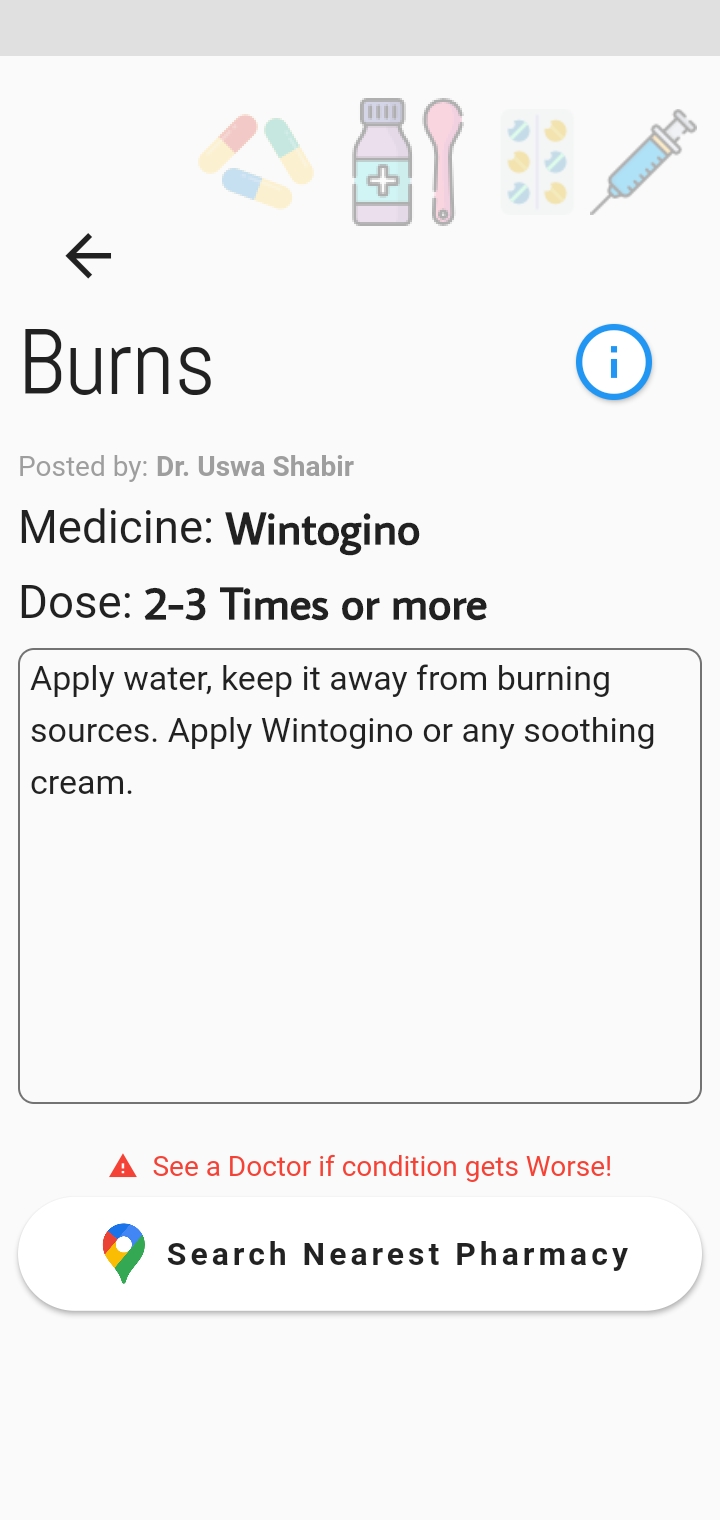
Task: Open the blue info icon beside Burns
Action: [614, 362]
